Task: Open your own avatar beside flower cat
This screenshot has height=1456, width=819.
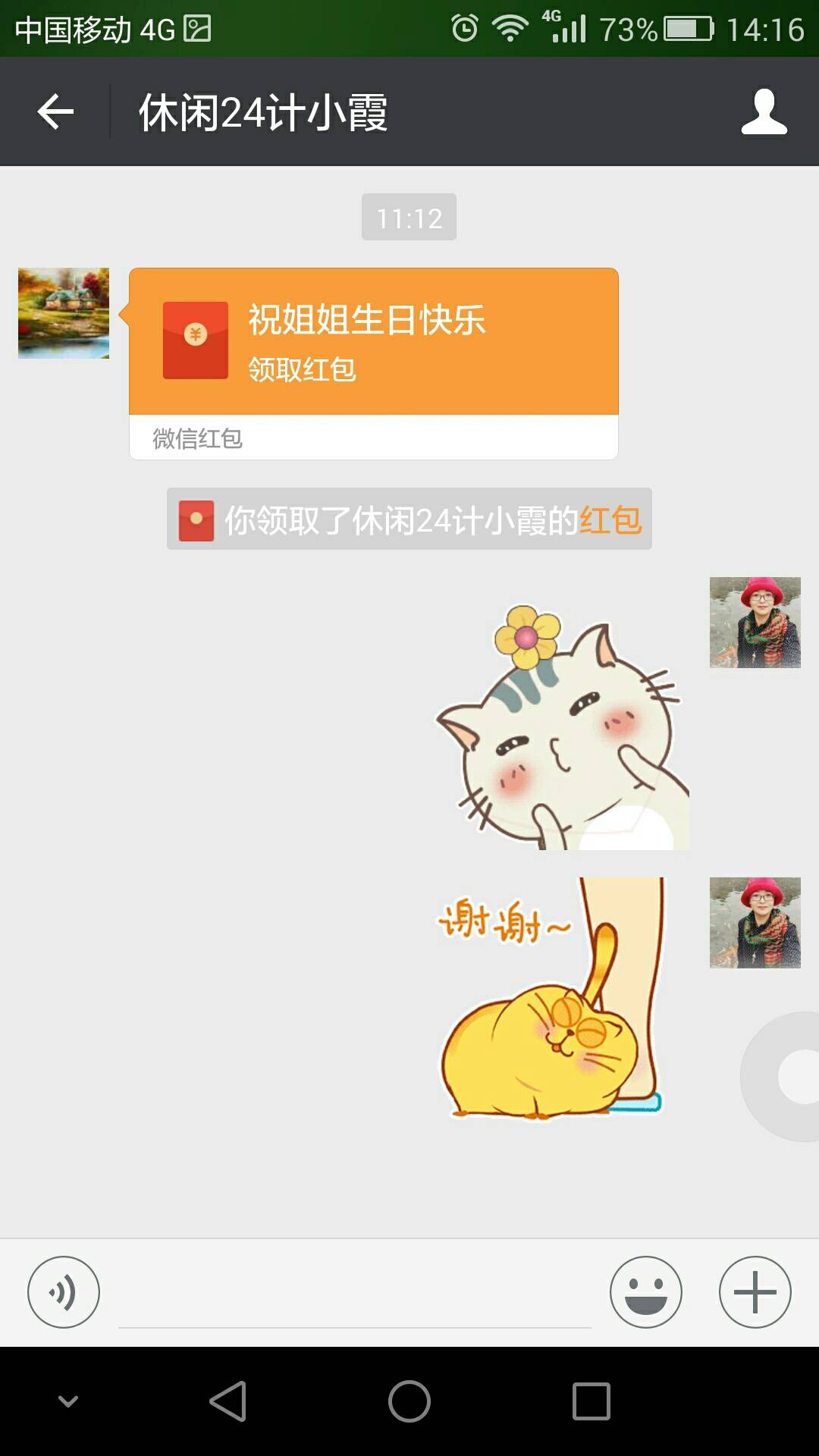Action: click(755, 623)
